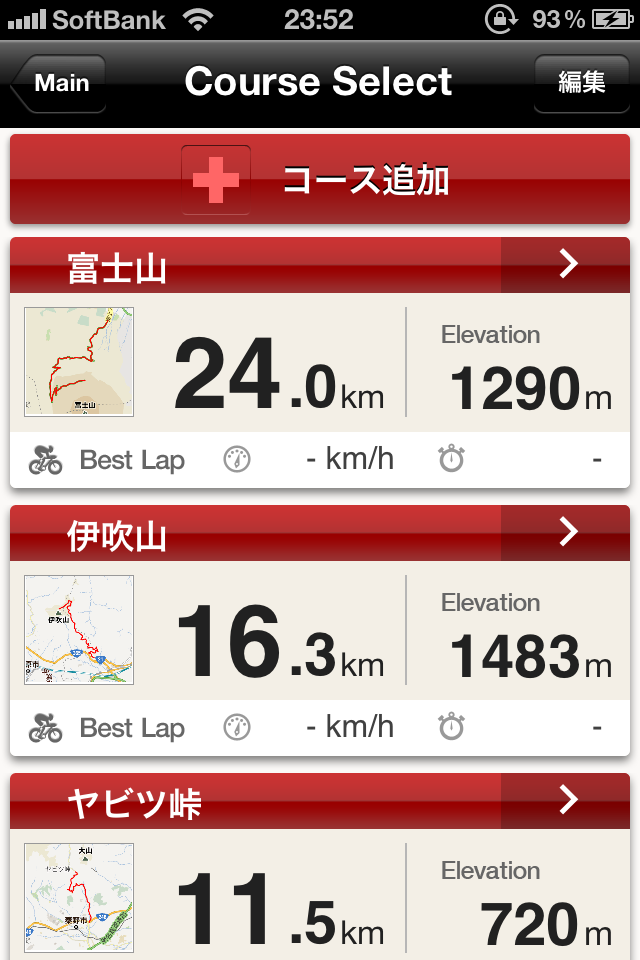Screen dimensions: 640x960
Task: Add a new course with コース追加
Action: click(320, 181)
